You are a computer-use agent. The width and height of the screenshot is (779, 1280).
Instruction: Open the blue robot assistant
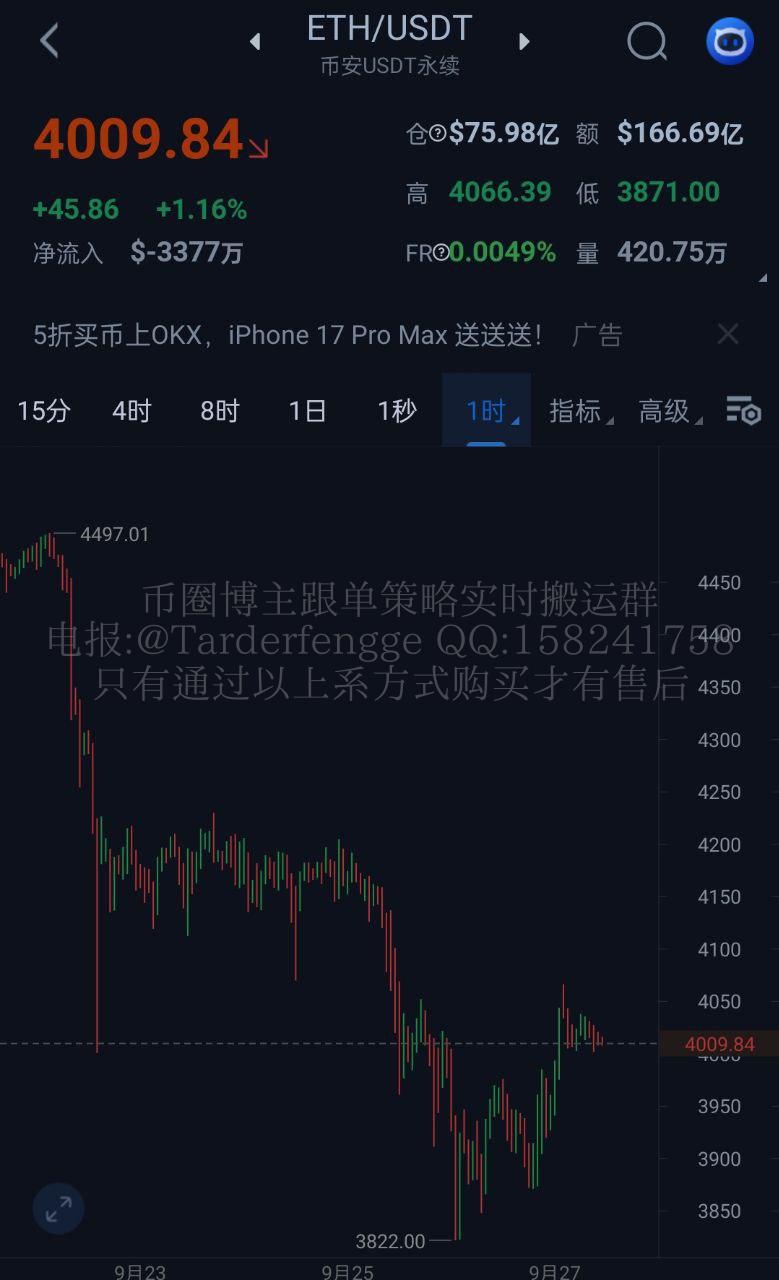(730, 42)
